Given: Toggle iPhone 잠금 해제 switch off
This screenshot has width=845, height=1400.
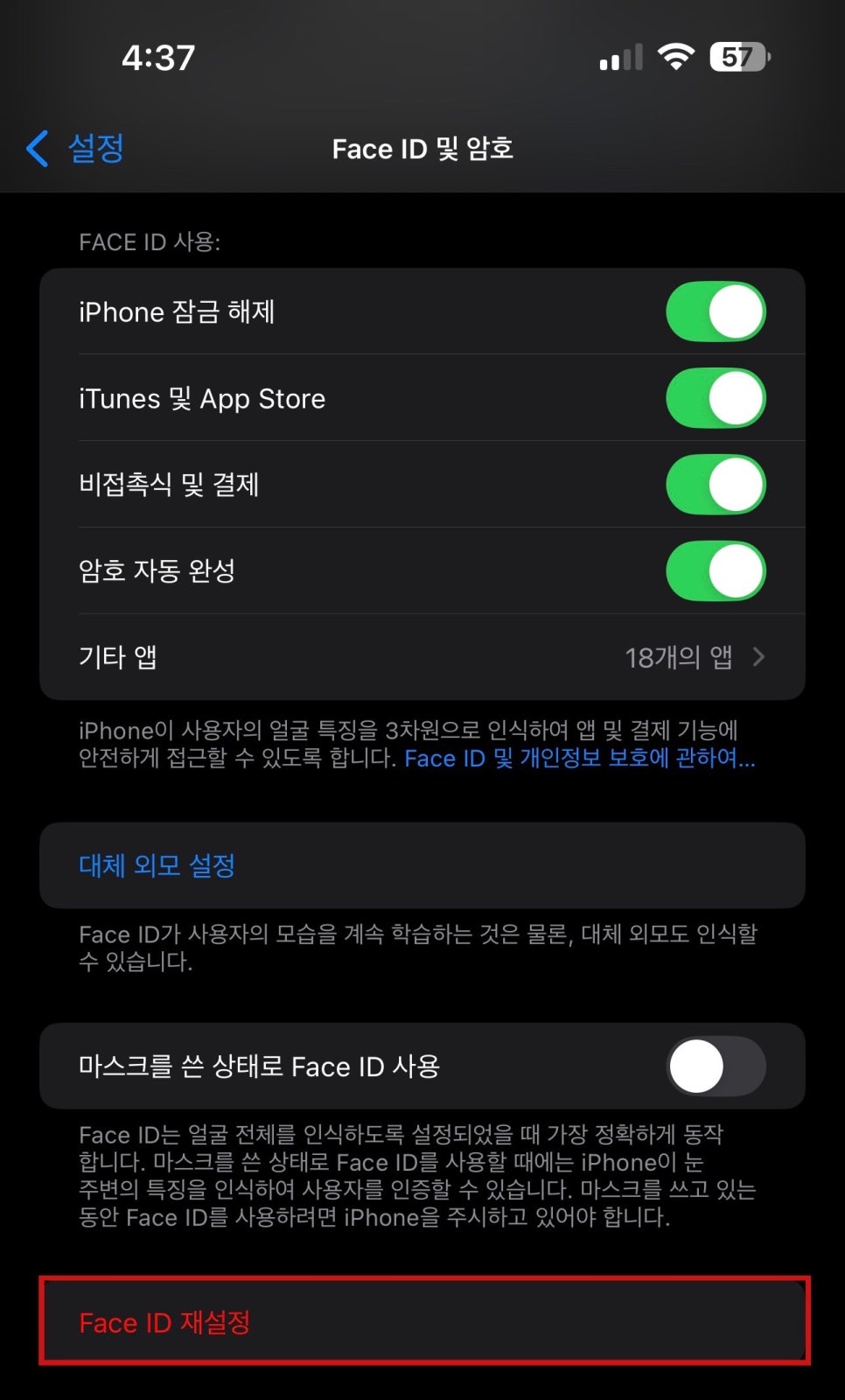Looking at the screenshot, I should click(716, 311).
